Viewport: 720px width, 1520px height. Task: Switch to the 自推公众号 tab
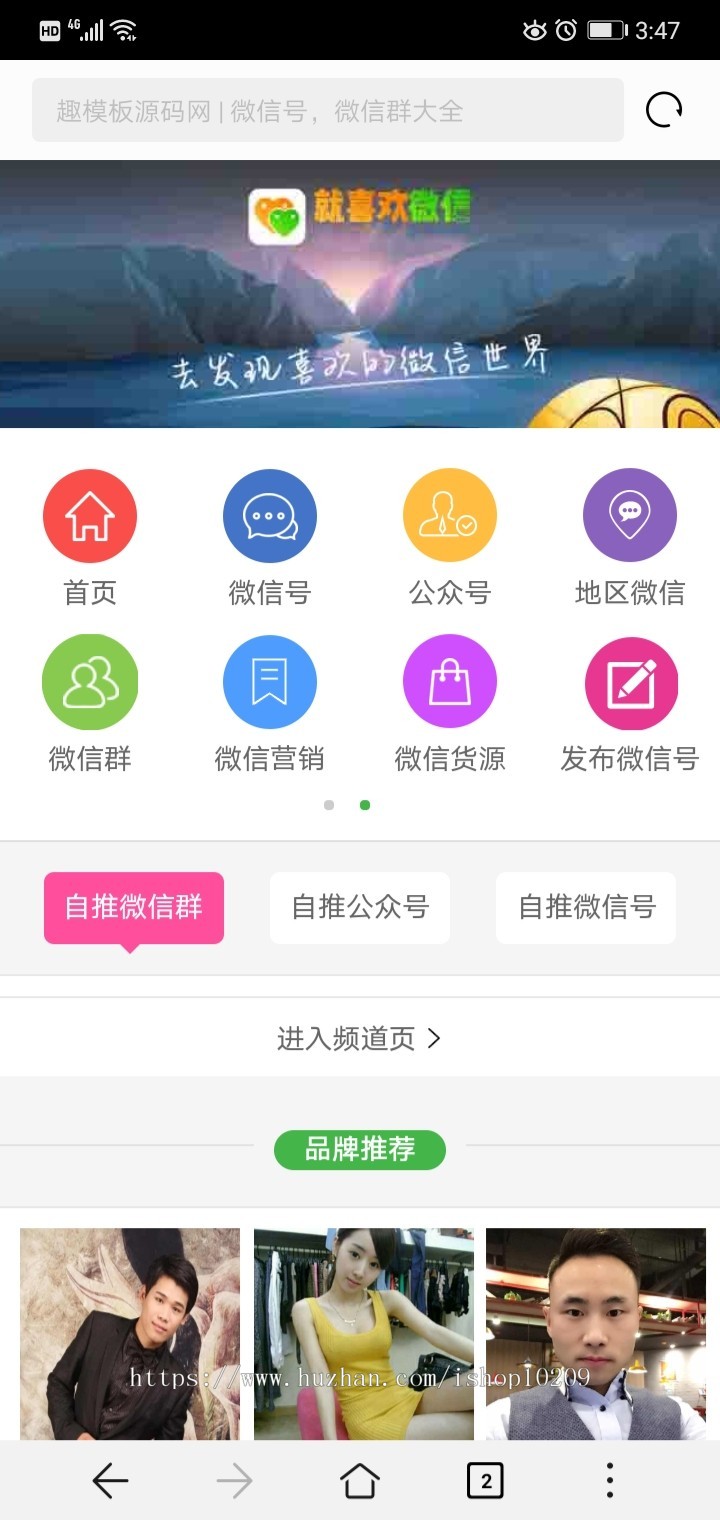[360, 907]
